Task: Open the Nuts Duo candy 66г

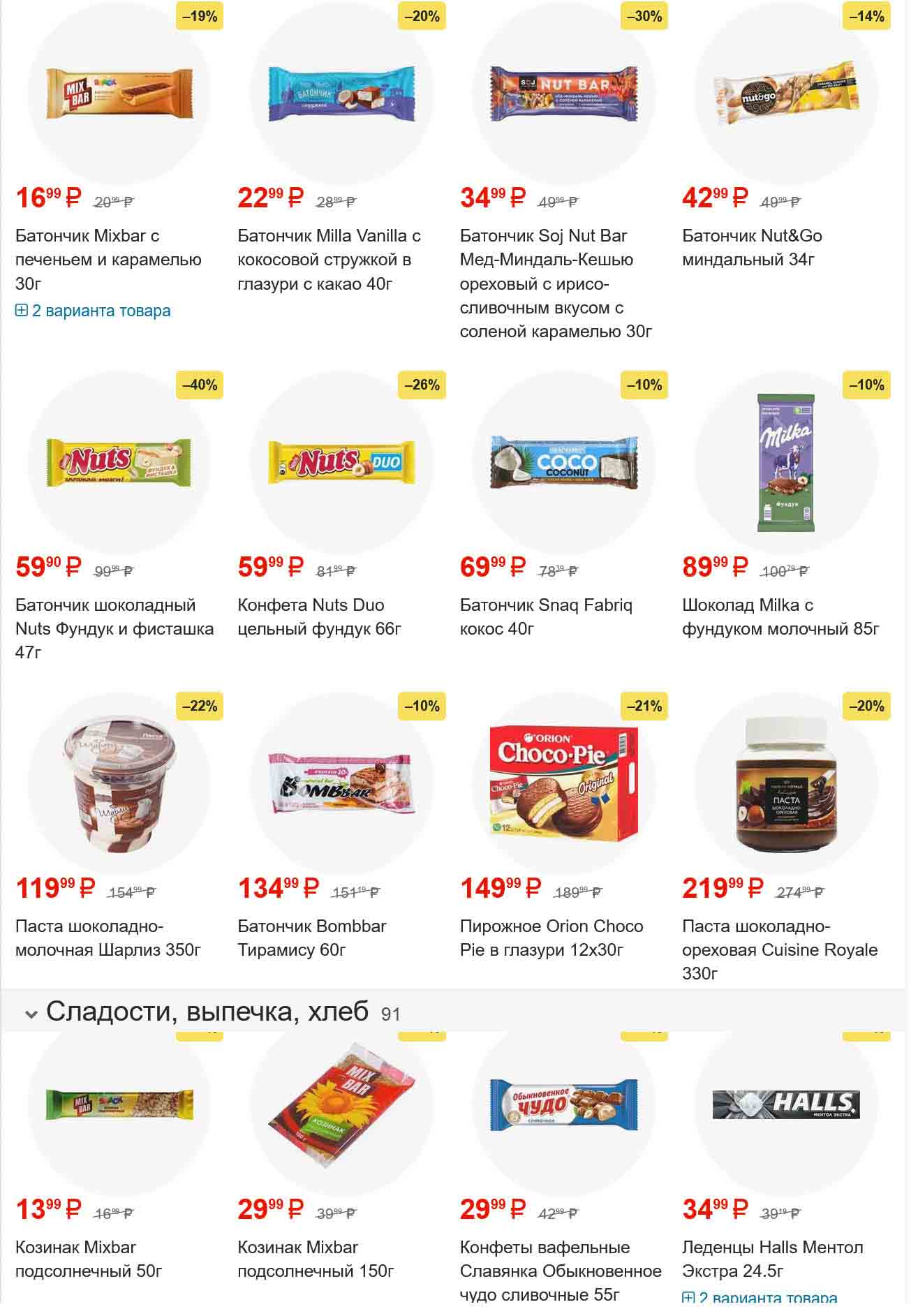Action: (319, 616)
